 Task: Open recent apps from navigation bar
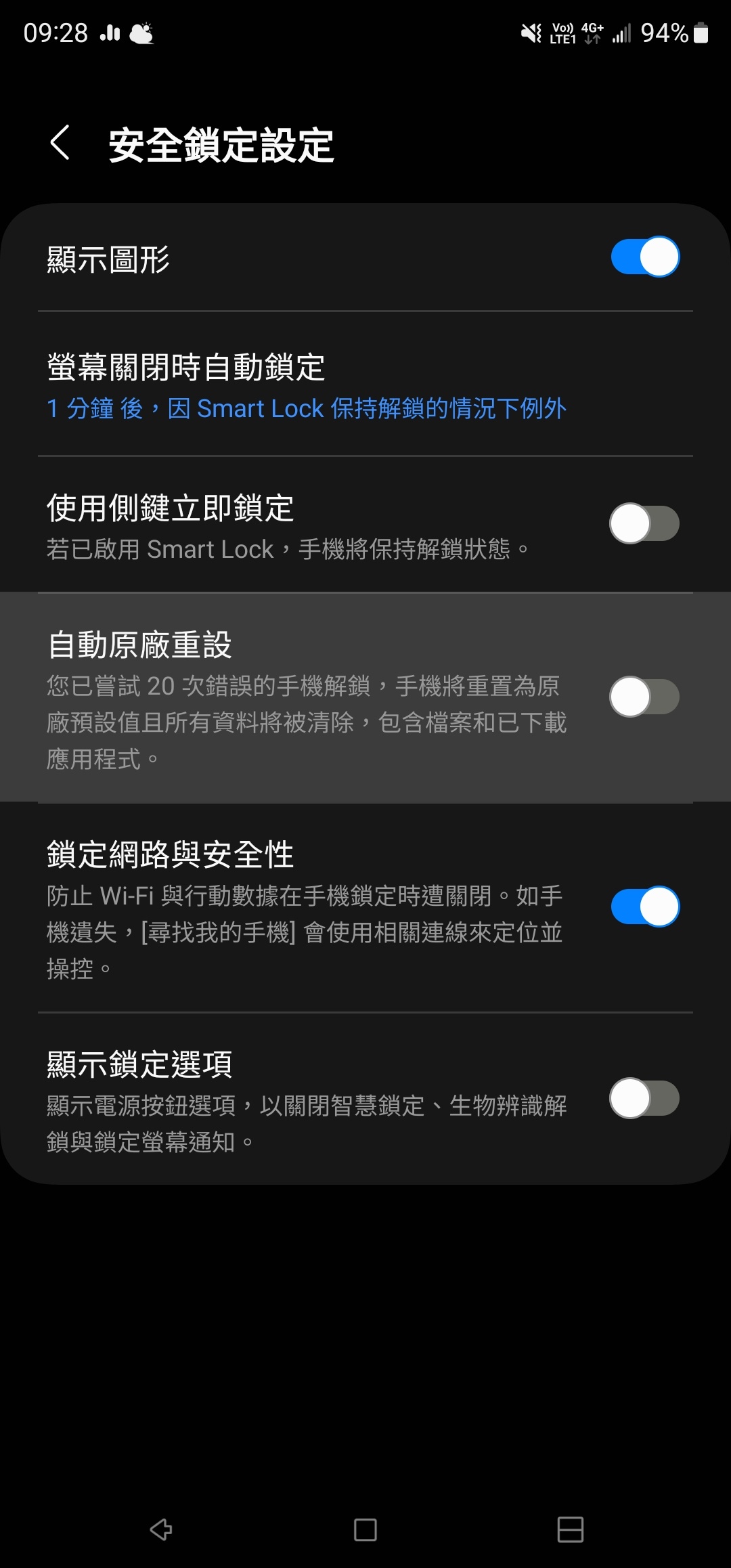point(571,1529)
